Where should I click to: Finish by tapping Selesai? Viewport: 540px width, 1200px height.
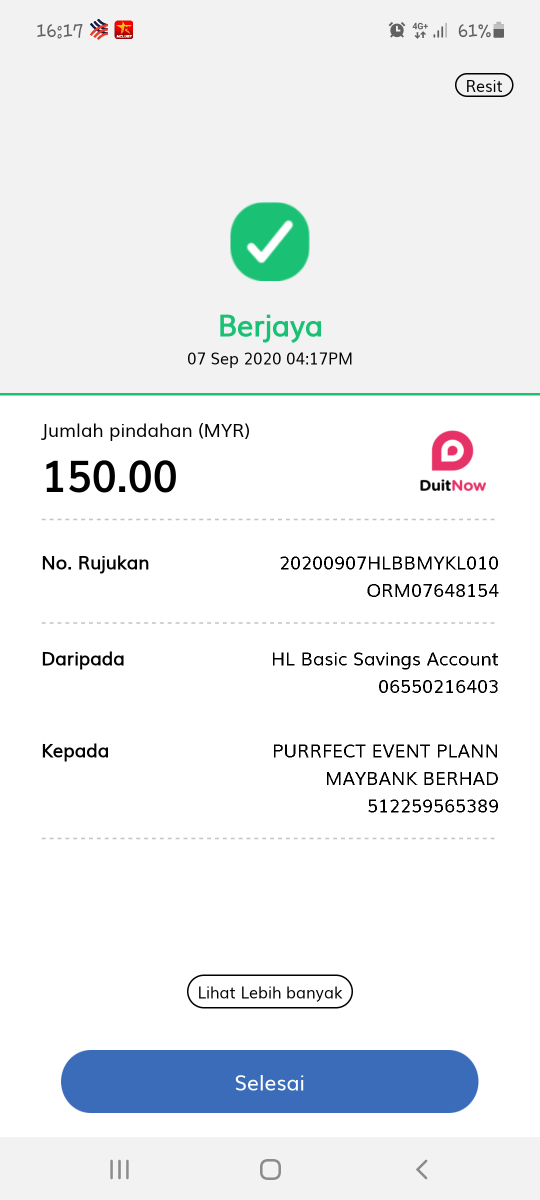[x=270, y=1082]
